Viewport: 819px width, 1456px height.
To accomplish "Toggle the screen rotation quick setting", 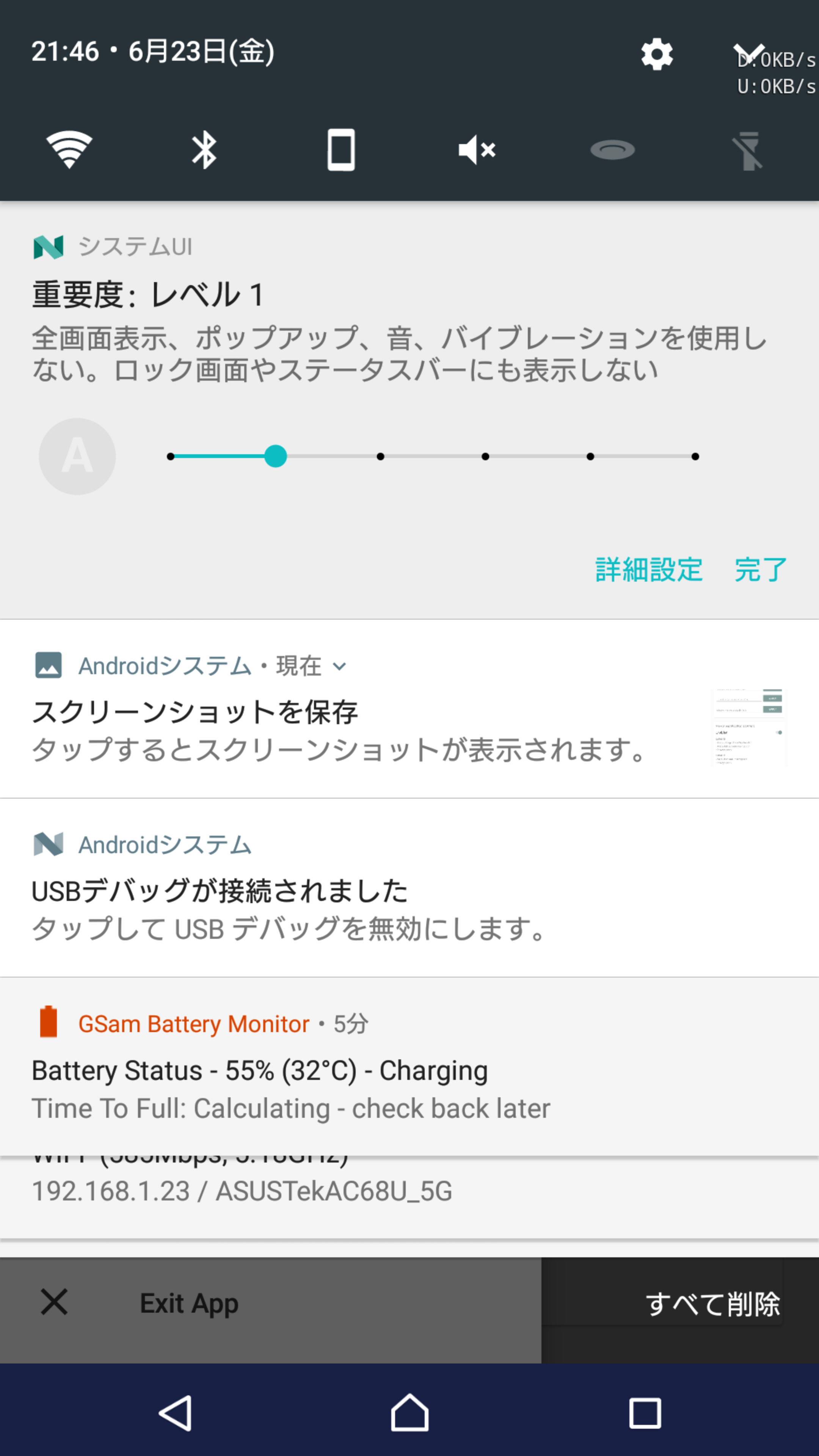I will (x=341, y=150).
